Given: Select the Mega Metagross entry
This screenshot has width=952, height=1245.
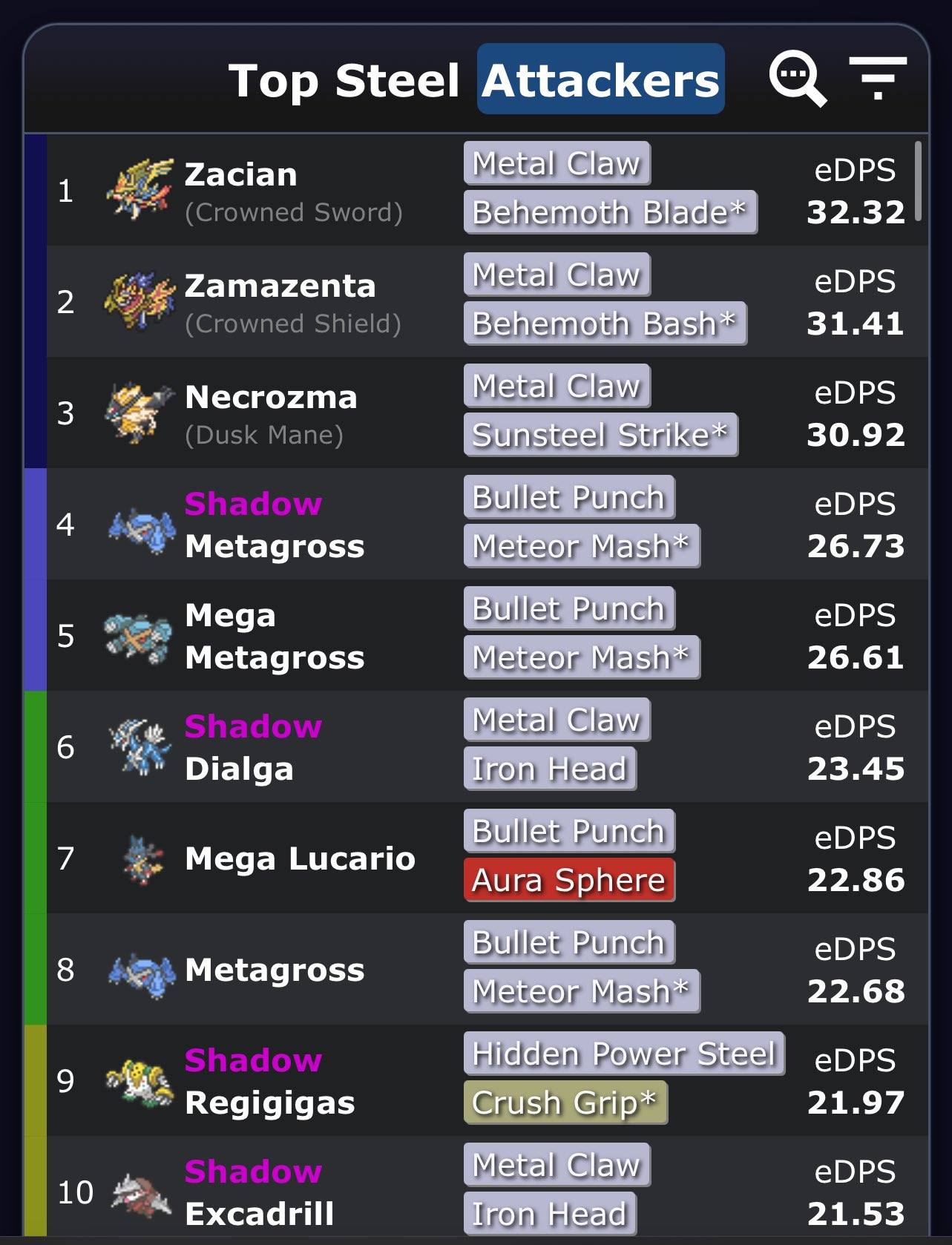Looking at the screenshot, I should coord(275,636).
